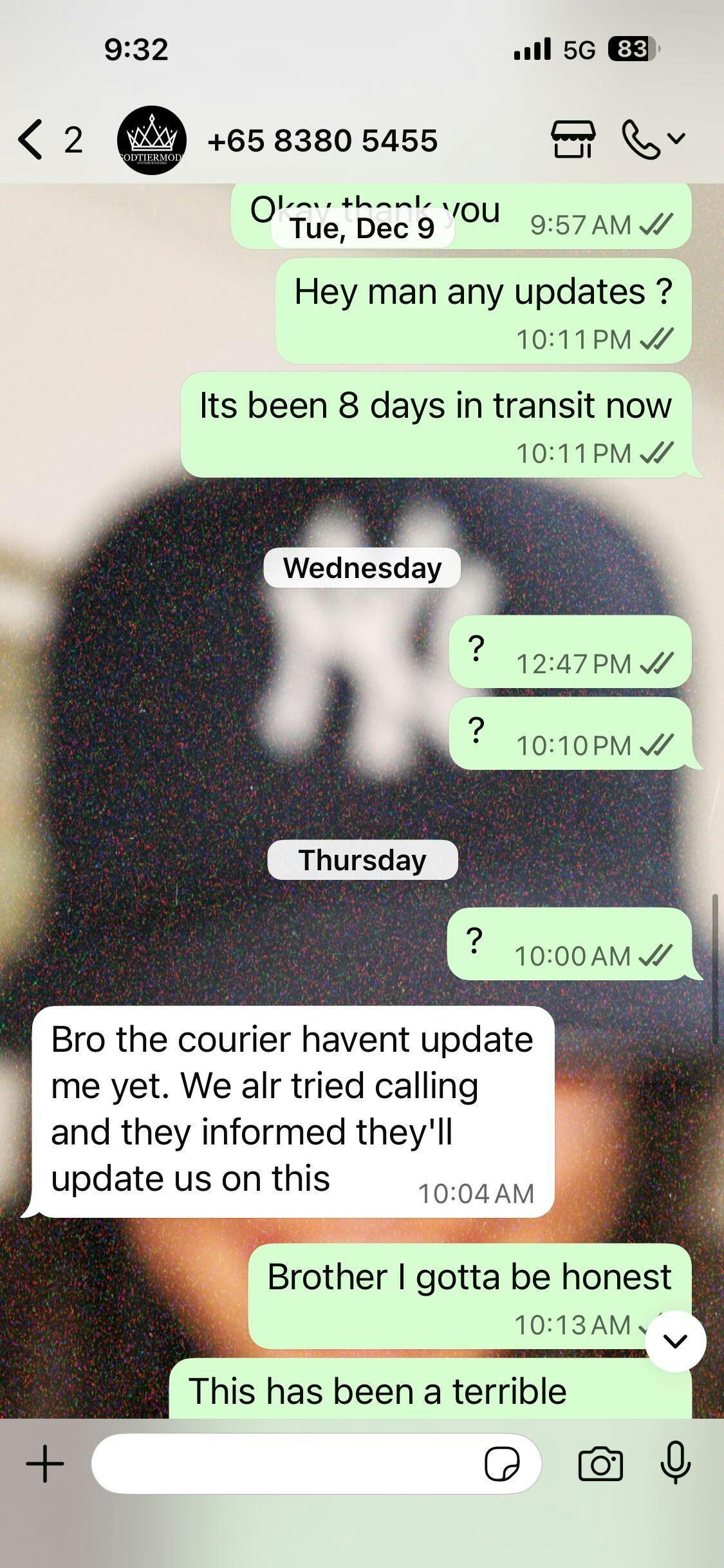Jump to the latest messages arrow

675,1341
